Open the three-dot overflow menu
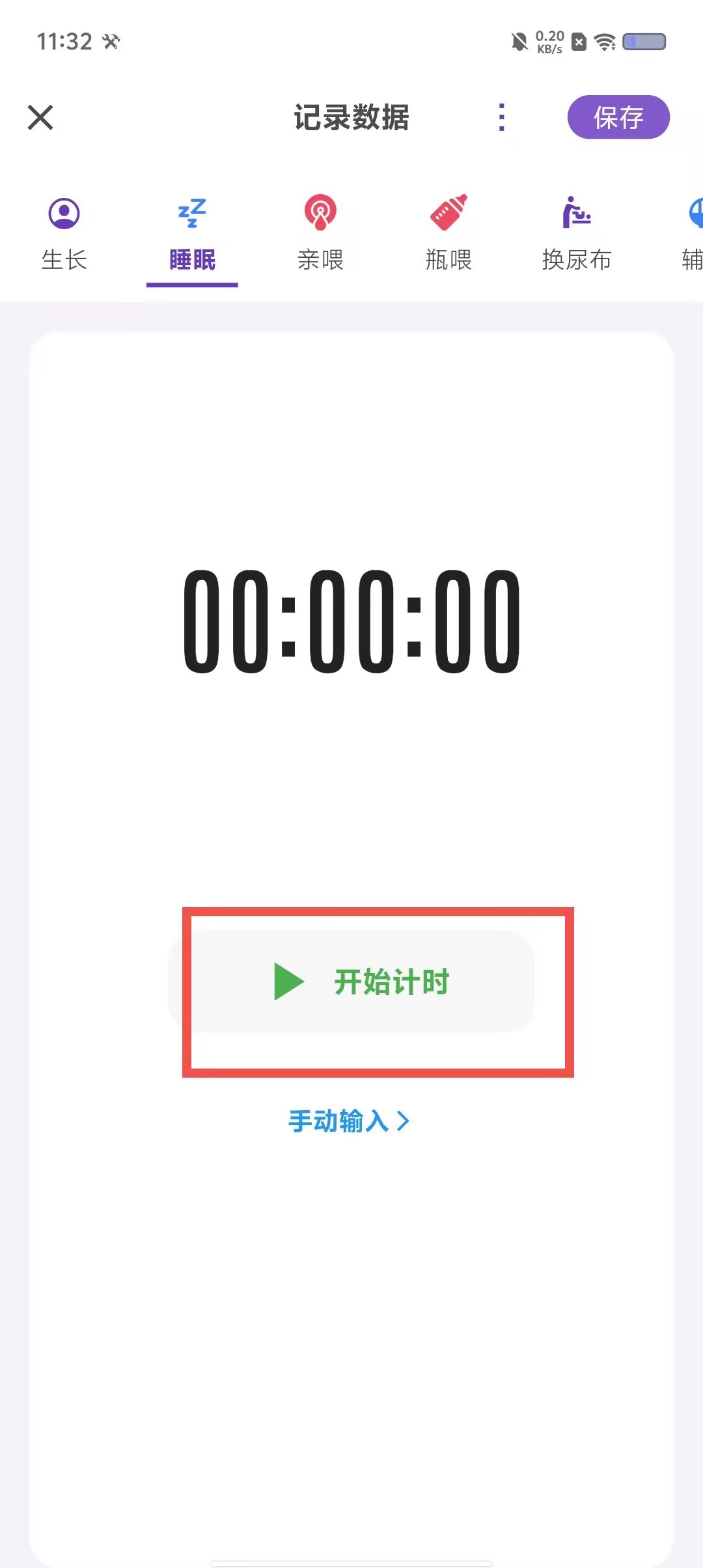 [501, 117]
